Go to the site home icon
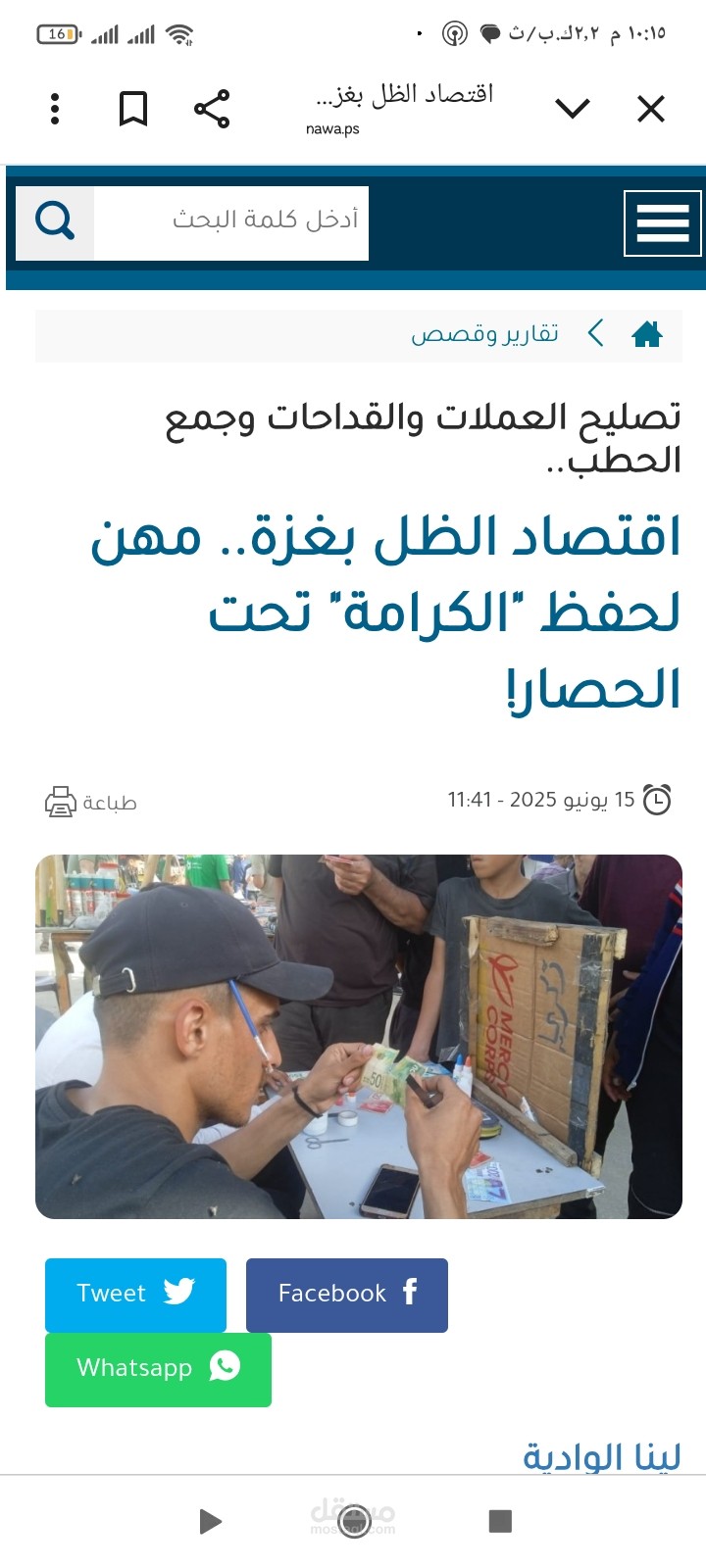 (x=647, y=335)
